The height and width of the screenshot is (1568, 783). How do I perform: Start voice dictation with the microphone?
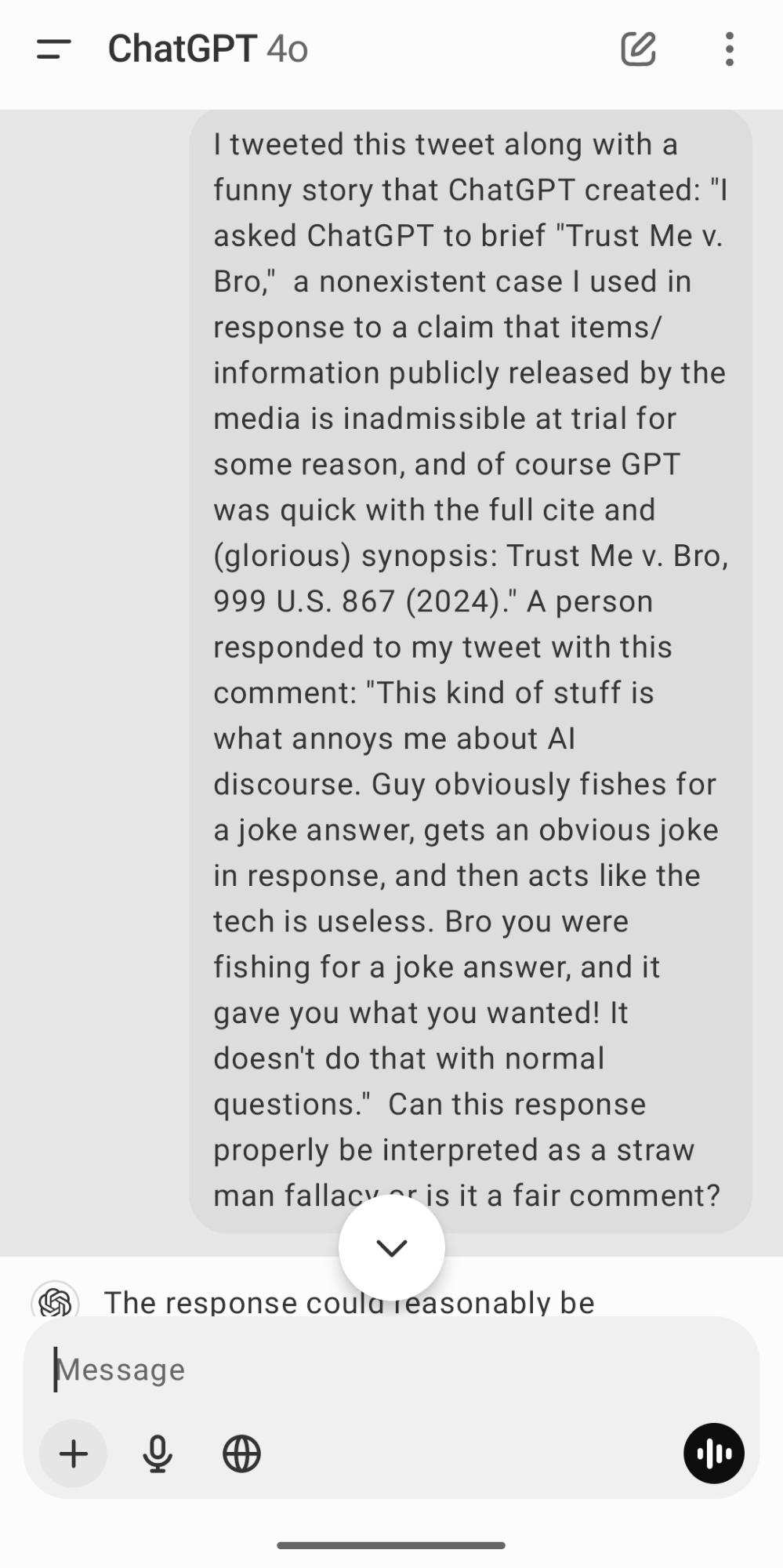click(158, 1454)
